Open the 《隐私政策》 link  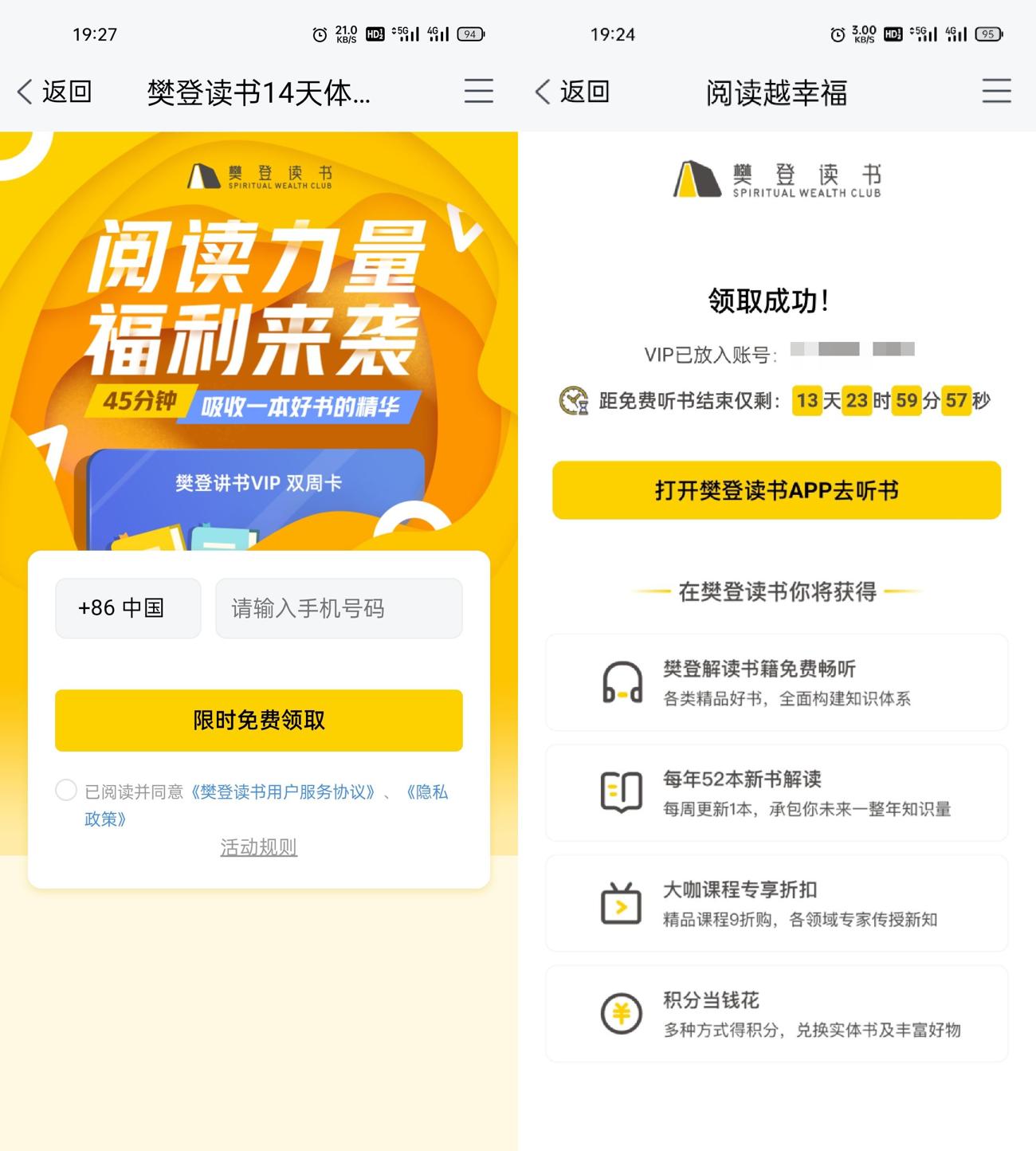428,792
